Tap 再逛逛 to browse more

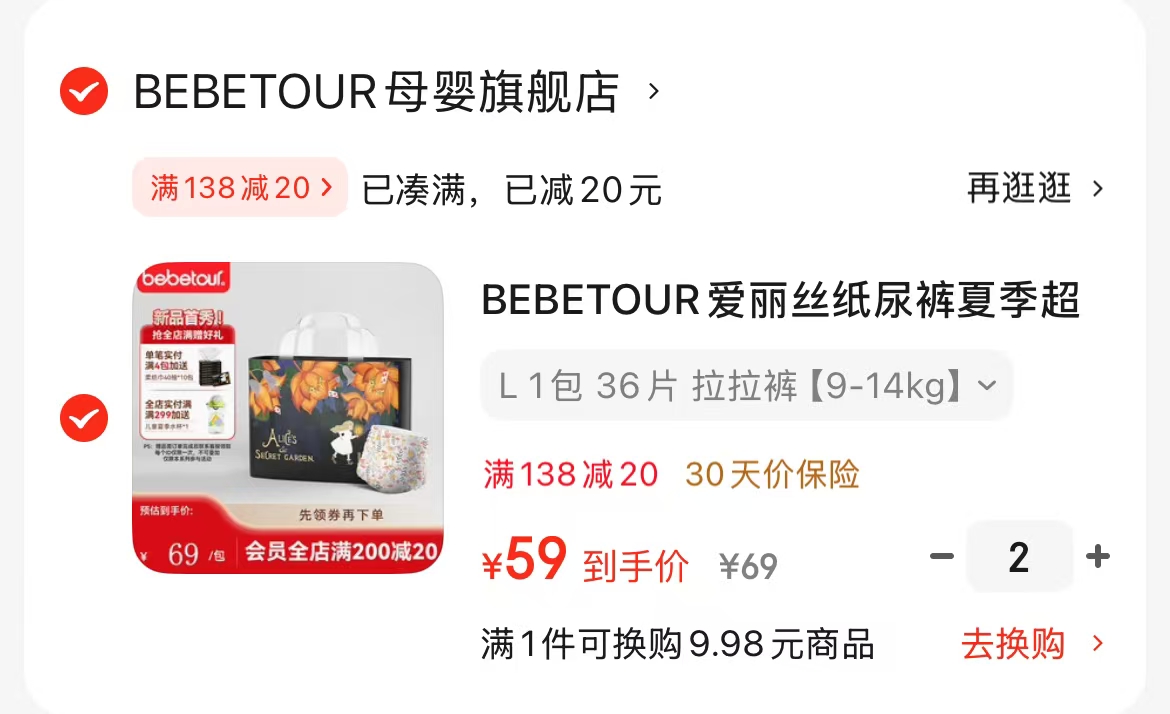click(1035, 188)
